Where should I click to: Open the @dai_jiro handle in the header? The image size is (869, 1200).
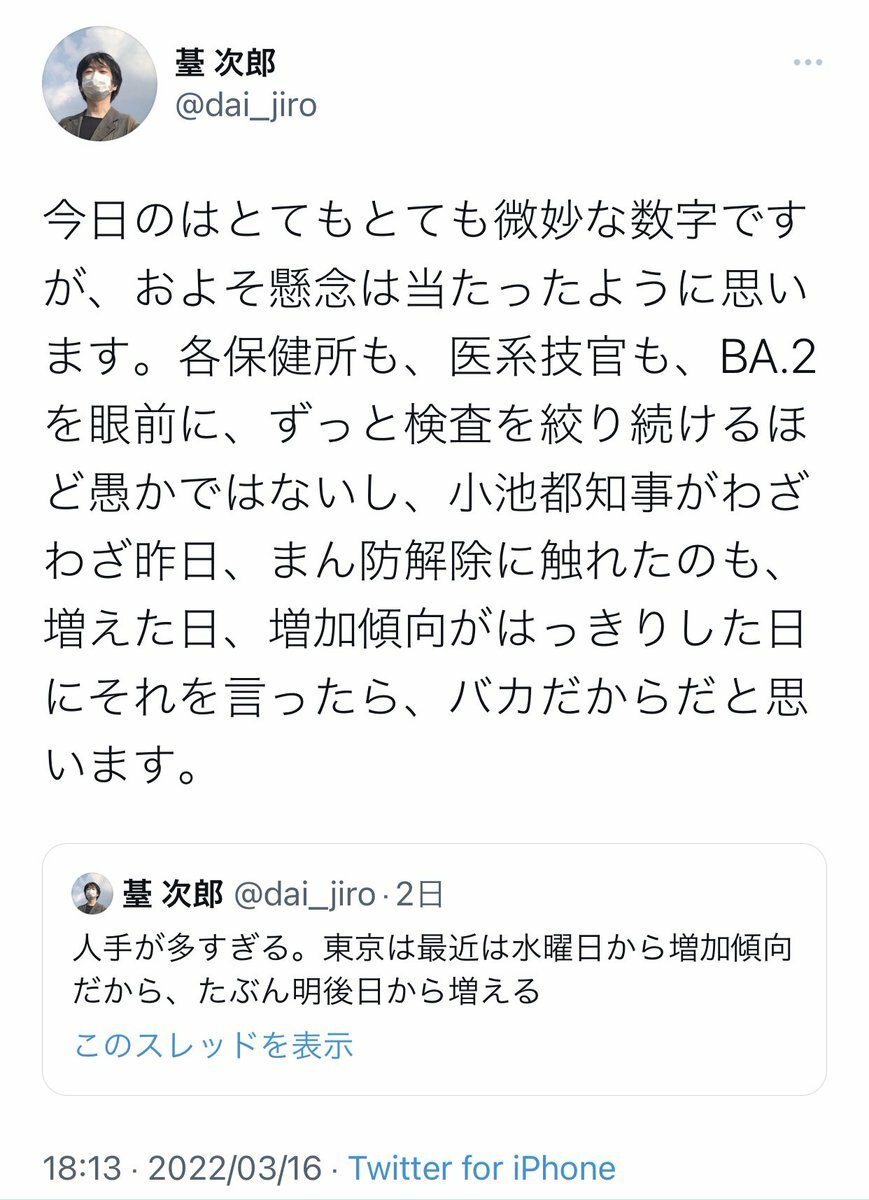pyautogui.click(x=246, y=106)
